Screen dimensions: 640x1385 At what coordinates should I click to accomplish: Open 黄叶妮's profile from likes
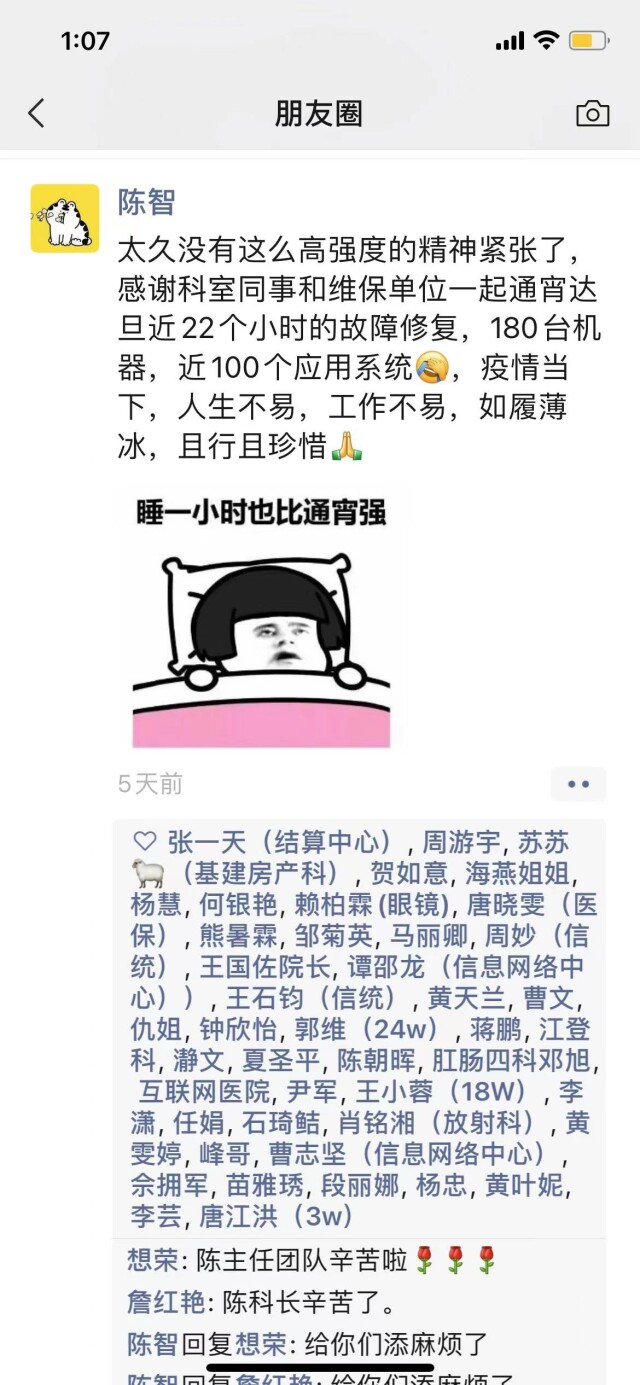pyautogui.click(x=524, y=1185)
